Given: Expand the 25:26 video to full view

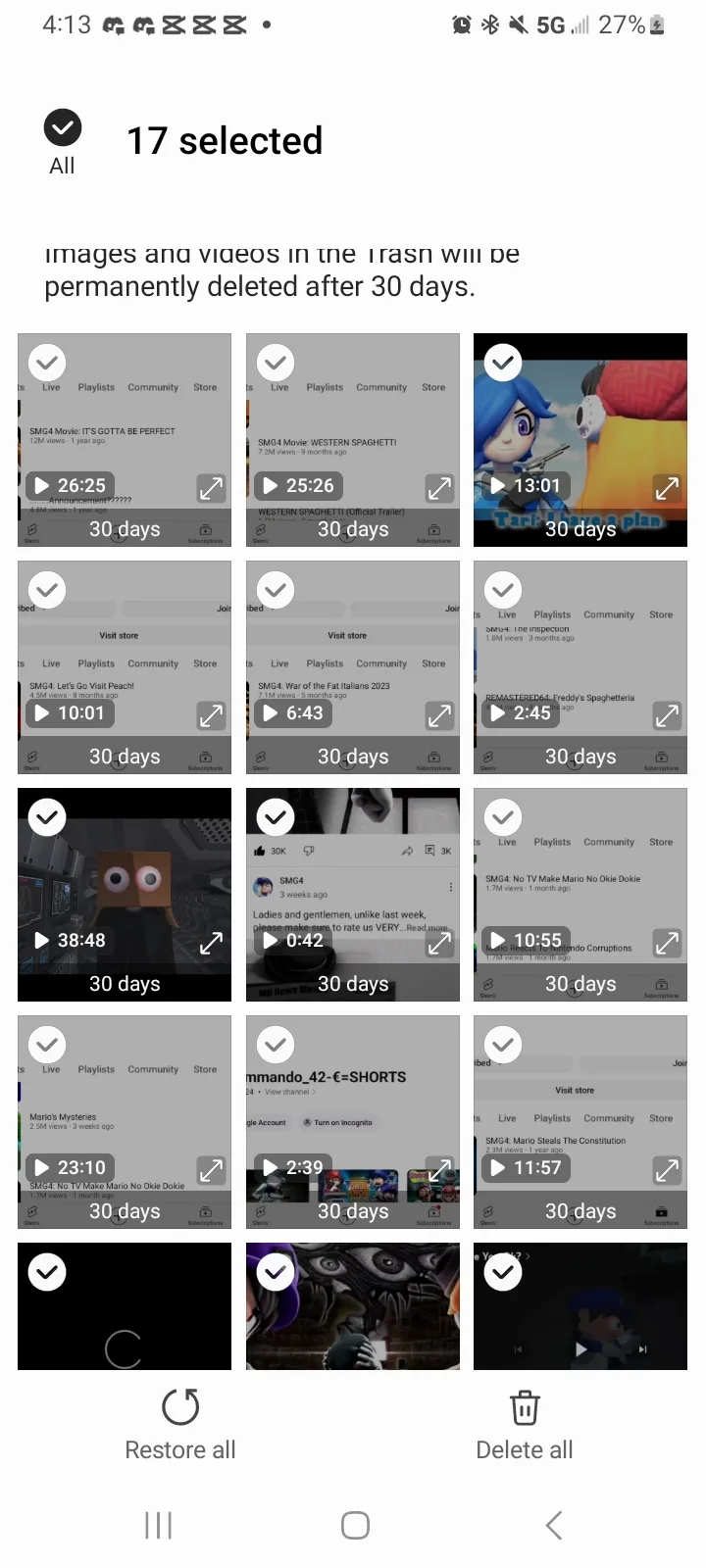Looking at the screenshot, I should (x=439, y=487).
